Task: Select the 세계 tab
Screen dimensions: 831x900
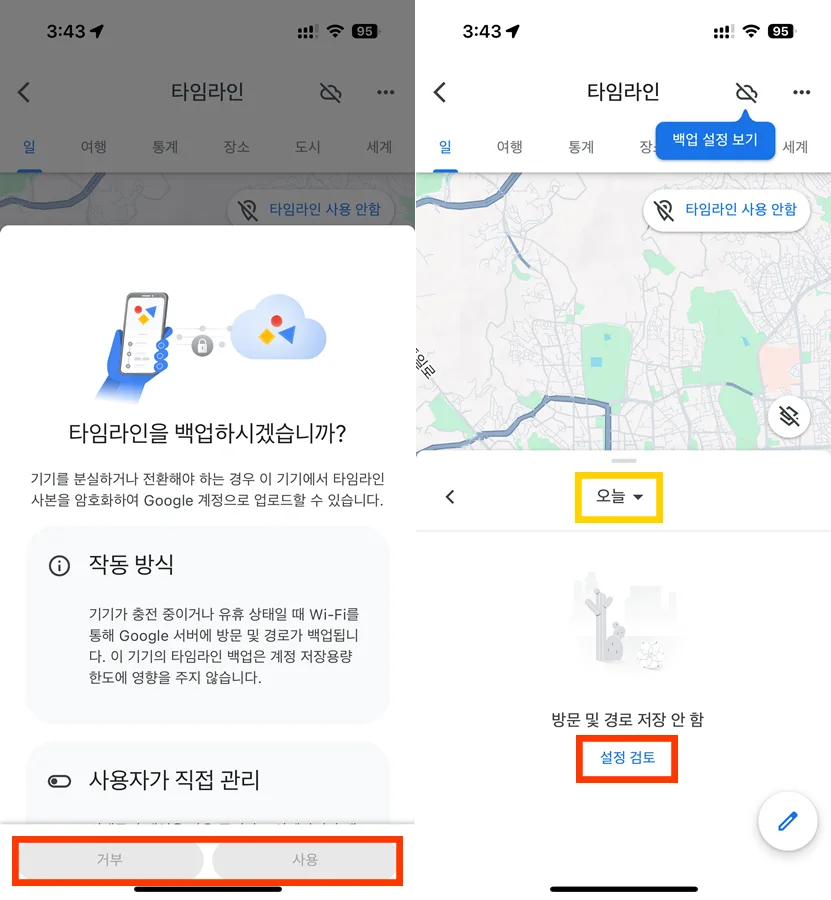Action: tap(795, 146)
